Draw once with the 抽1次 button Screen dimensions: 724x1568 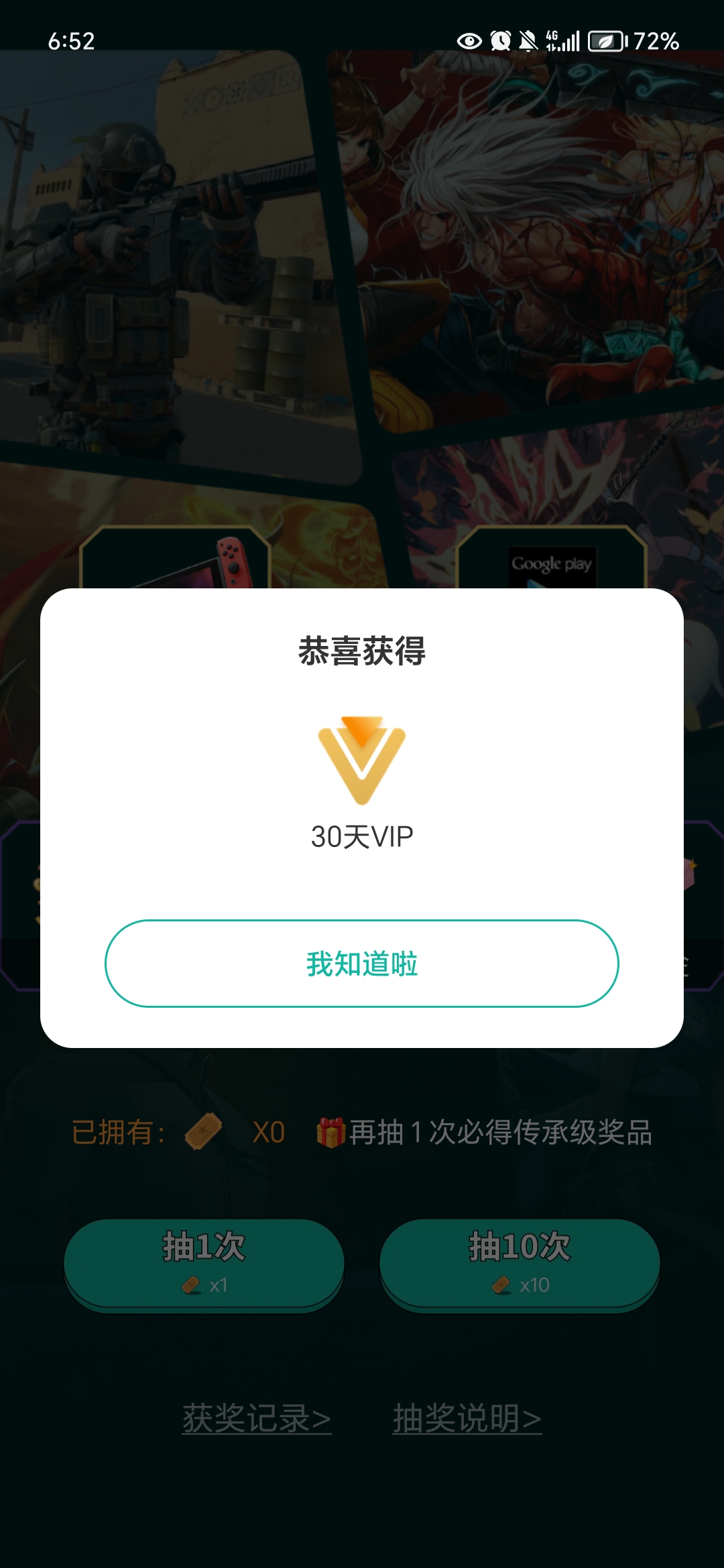pos(204,1262)
